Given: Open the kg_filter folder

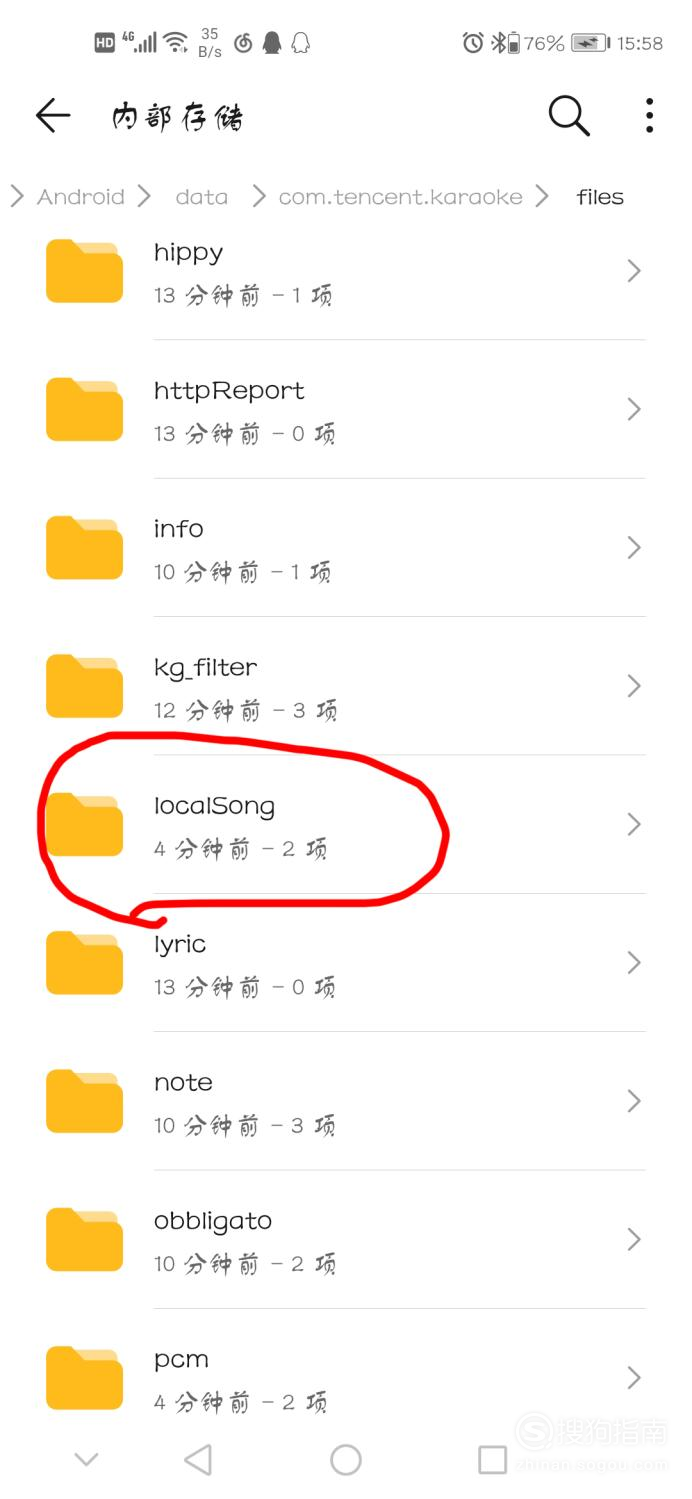Looking at the screenshot, I should coord(340,686).
